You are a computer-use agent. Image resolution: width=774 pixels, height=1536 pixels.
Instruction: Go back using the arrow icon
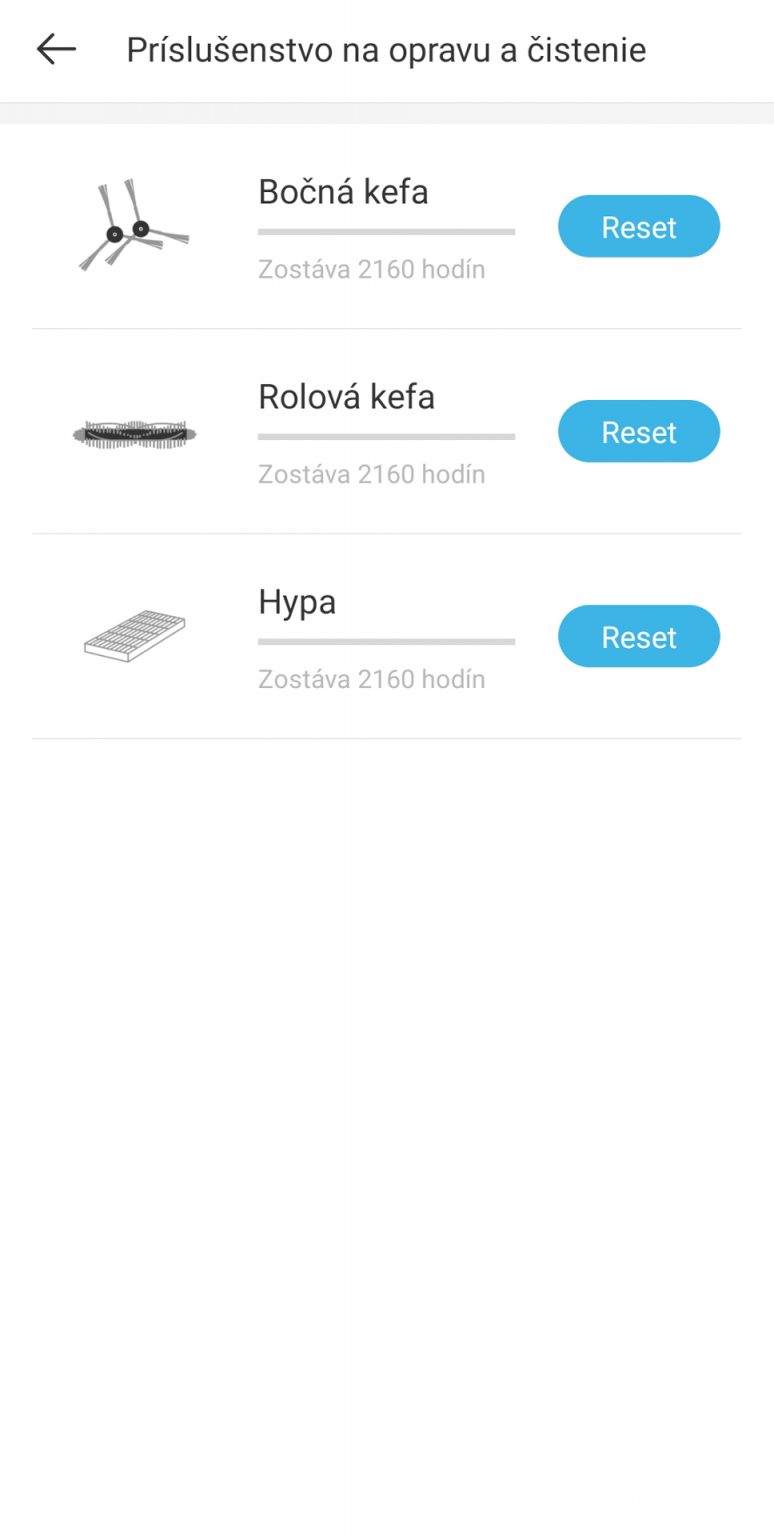(56, 49)
